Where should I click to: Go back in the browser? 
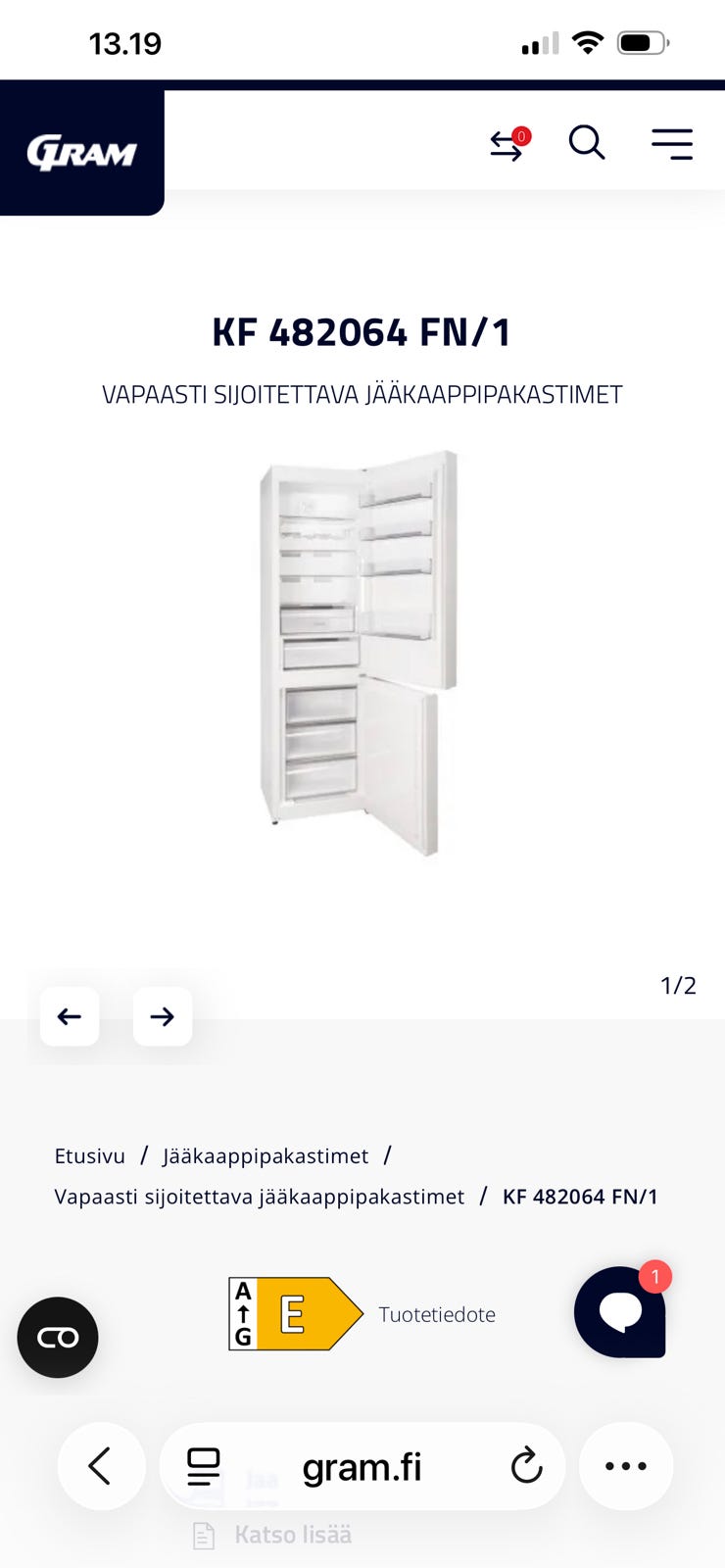click(101, 1466)
